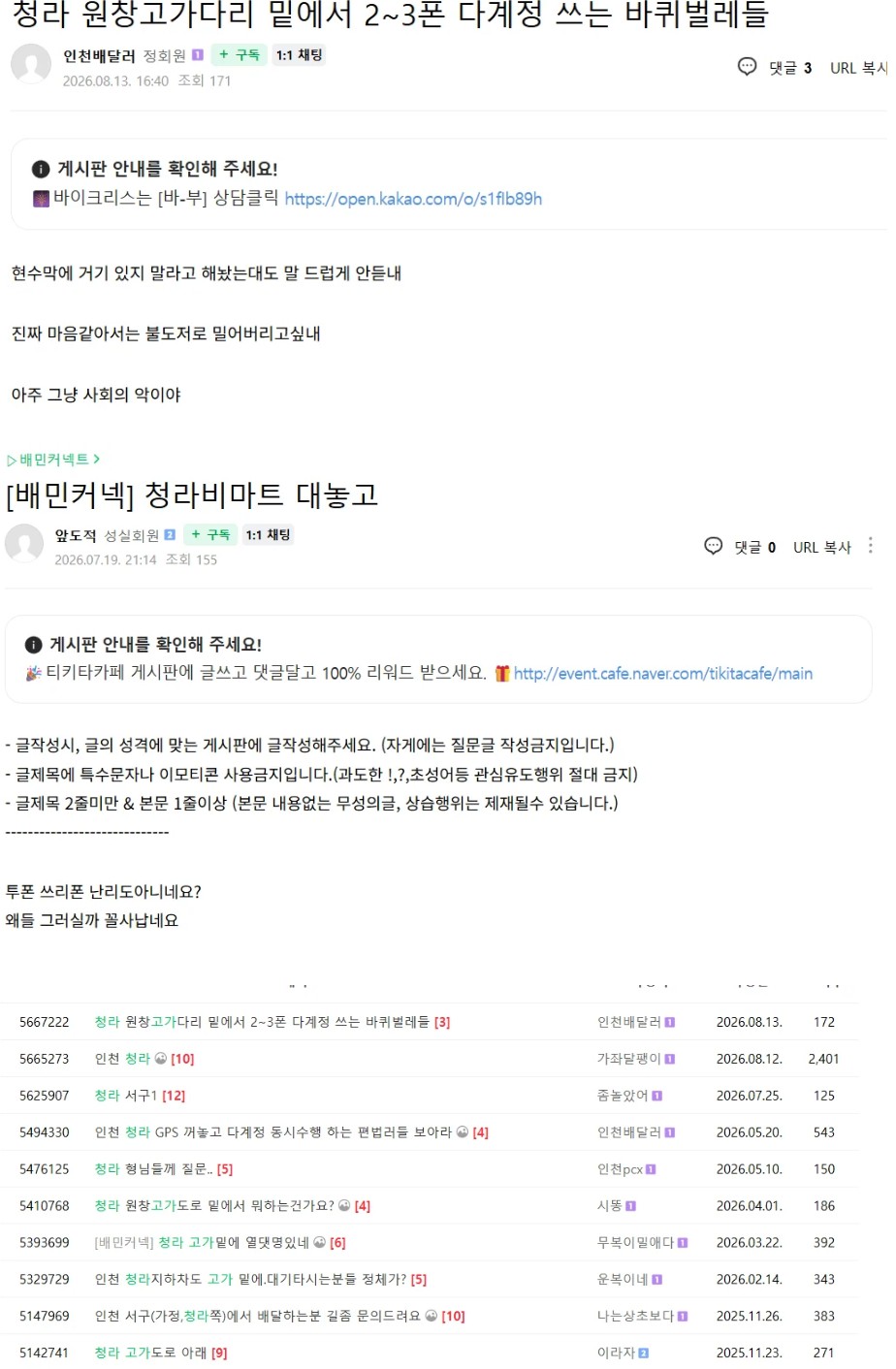Open the list post 청라 서구1

coord(140,1096)
